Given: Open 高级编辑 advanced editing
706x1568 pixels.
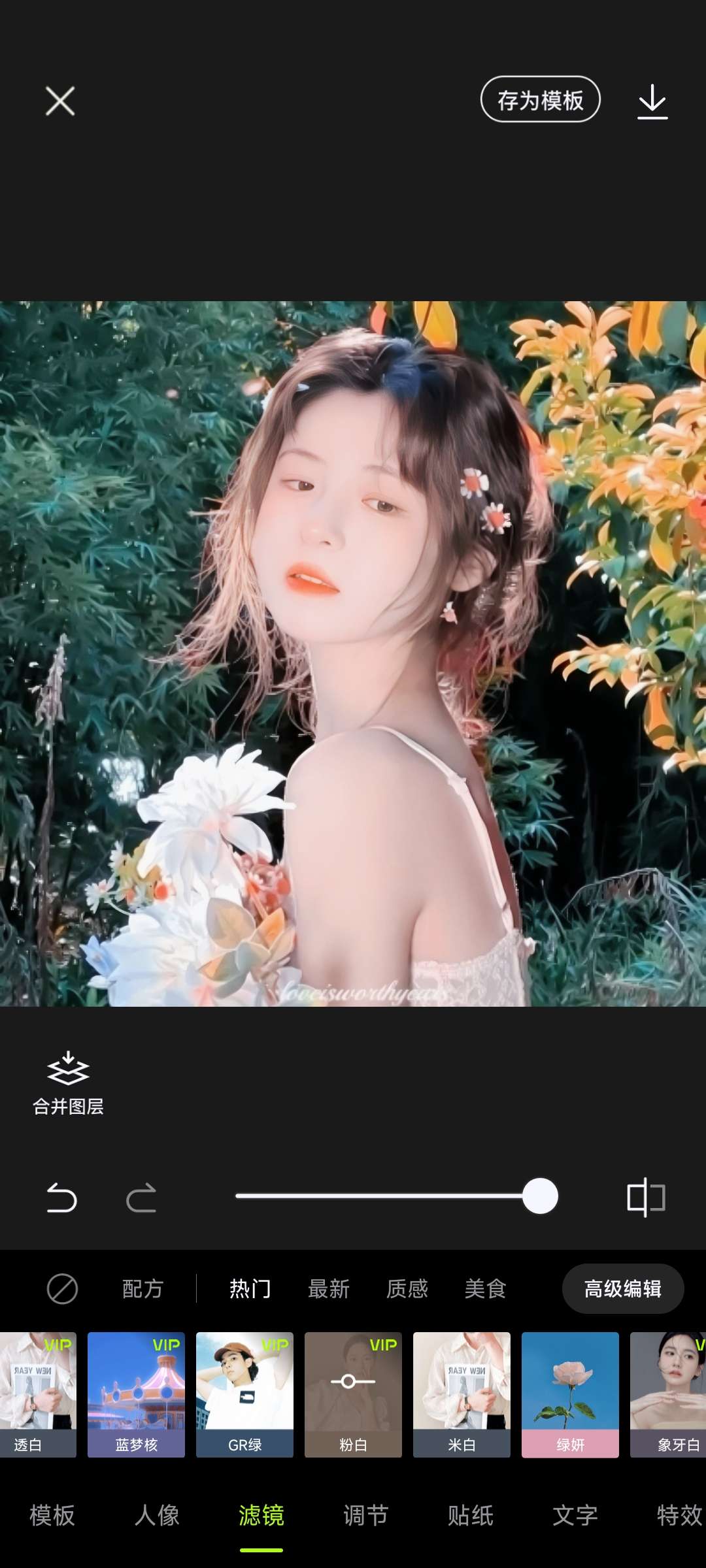Looking at the screenshot, I should click(622, 1289).
